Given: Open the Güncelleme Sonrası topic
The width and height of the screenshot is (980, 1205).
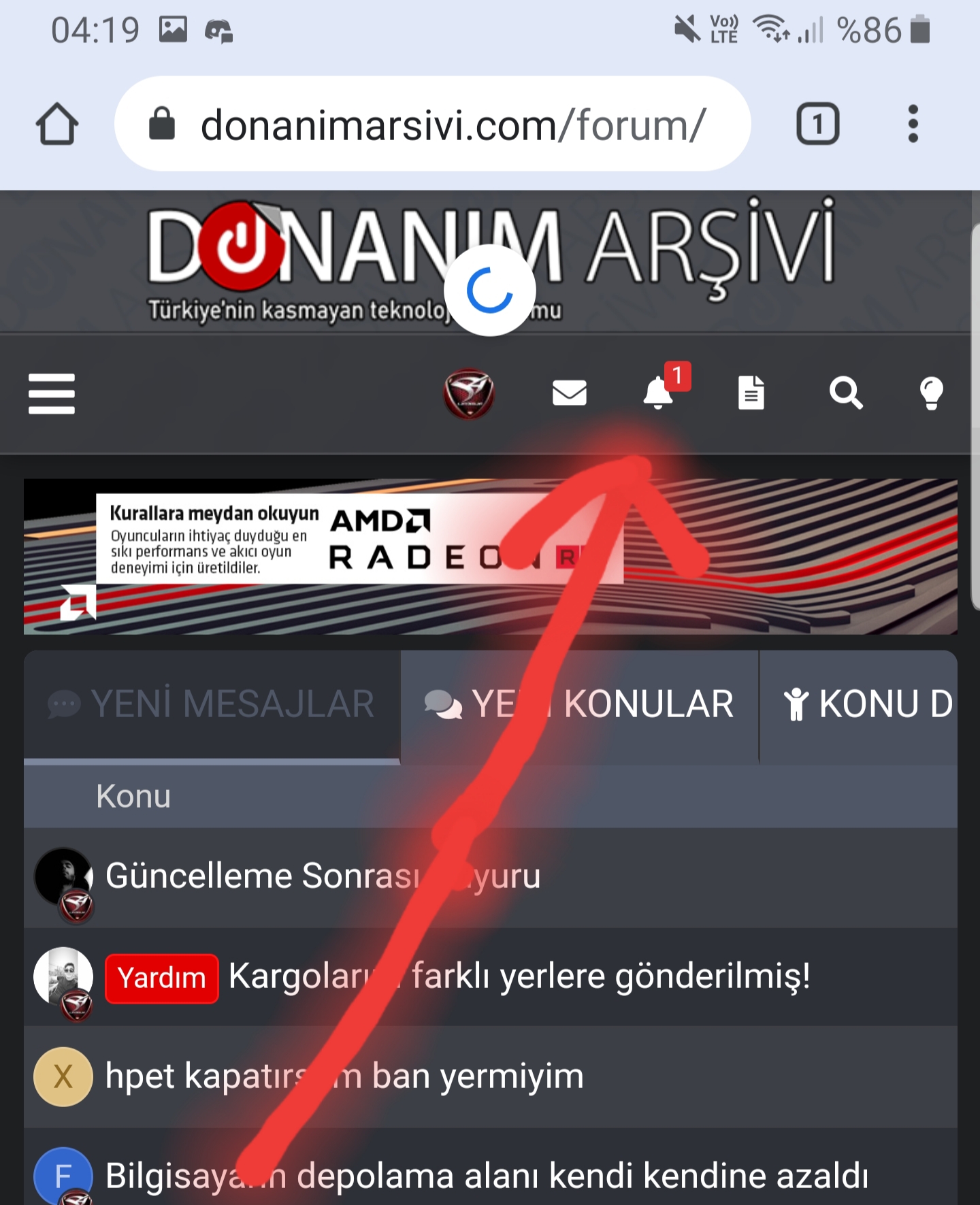Looking at the screenshot, I should (x=323, y=876).
